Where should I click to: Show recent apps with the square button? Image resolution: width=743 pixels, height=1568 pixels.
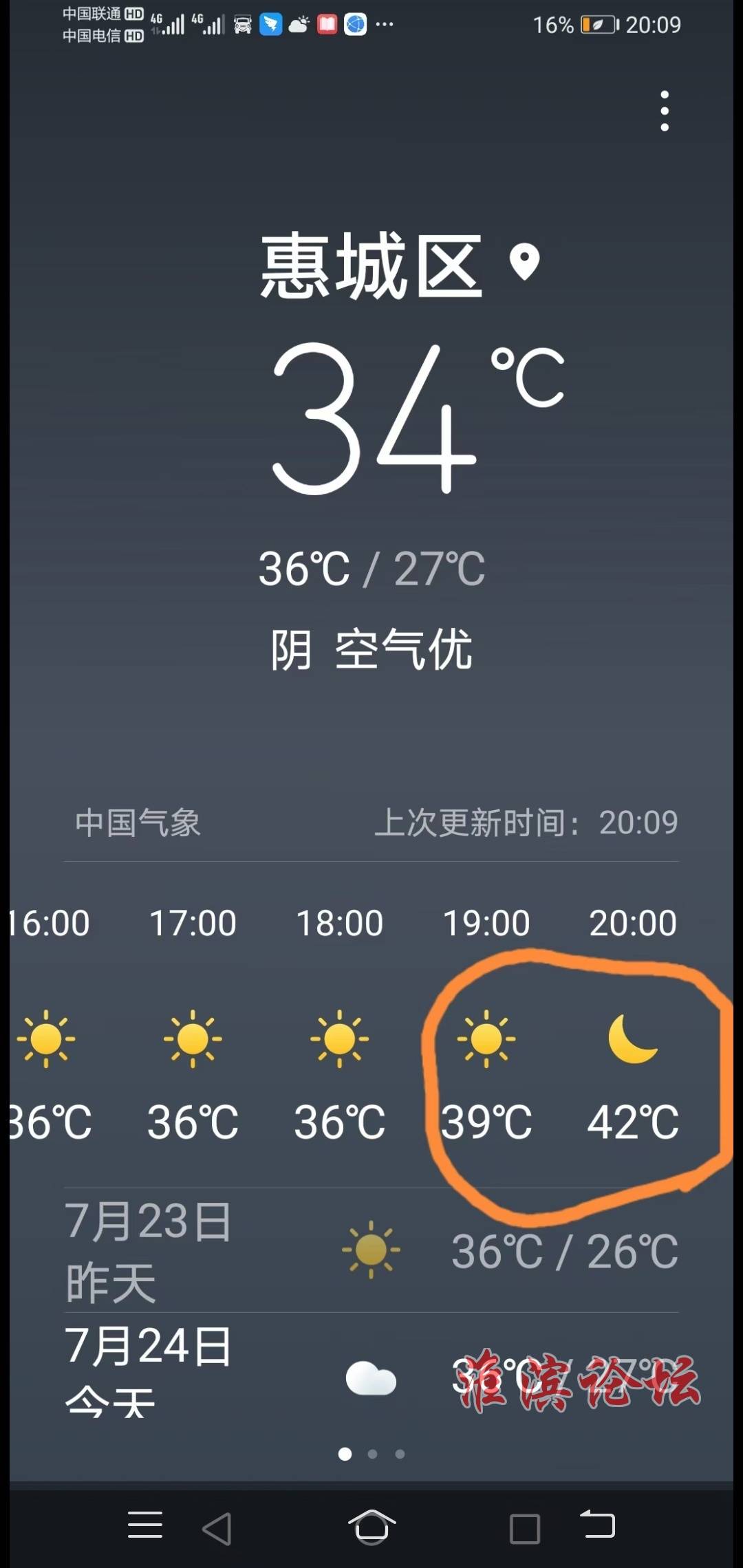click(524, 1528)
